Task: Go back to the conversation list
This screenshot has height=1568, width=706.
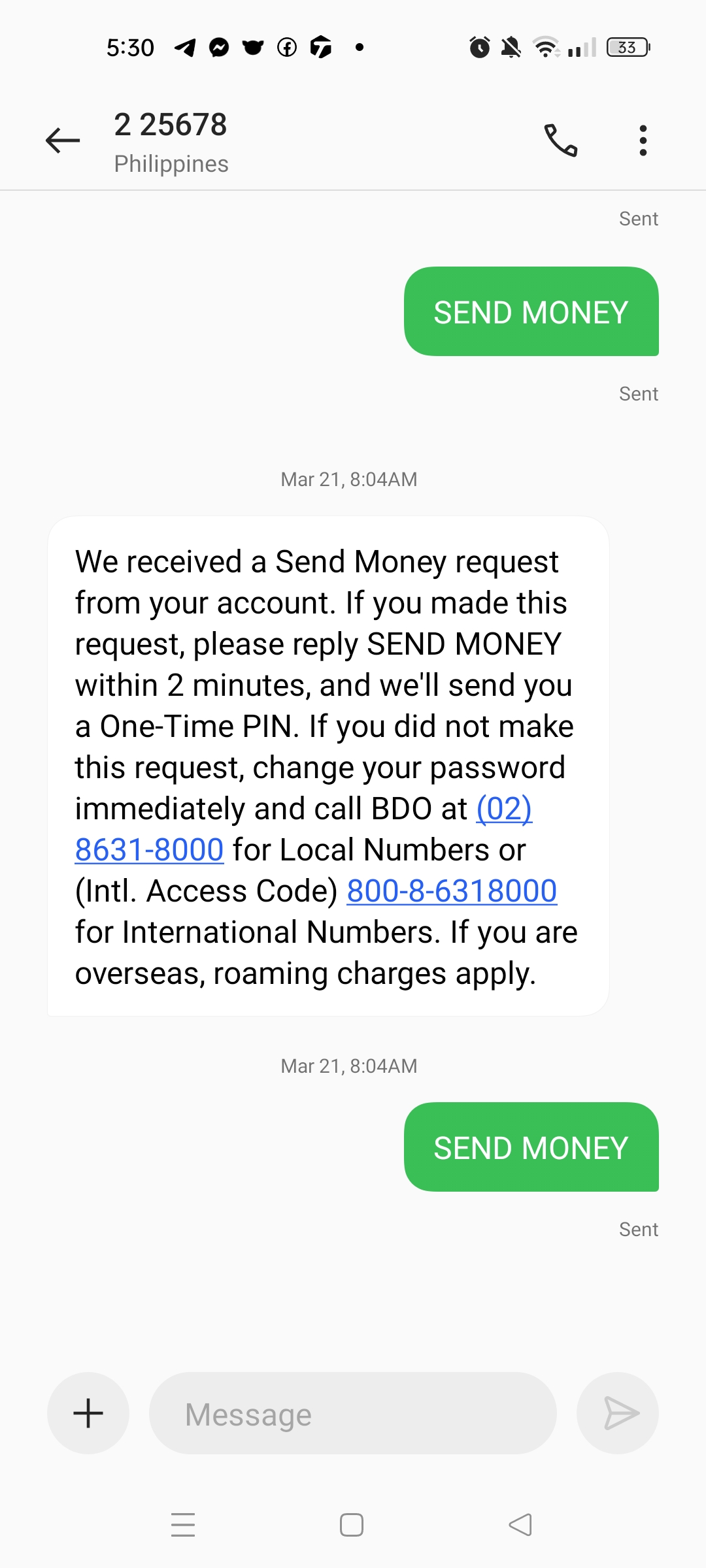Action: coord(63,140)
